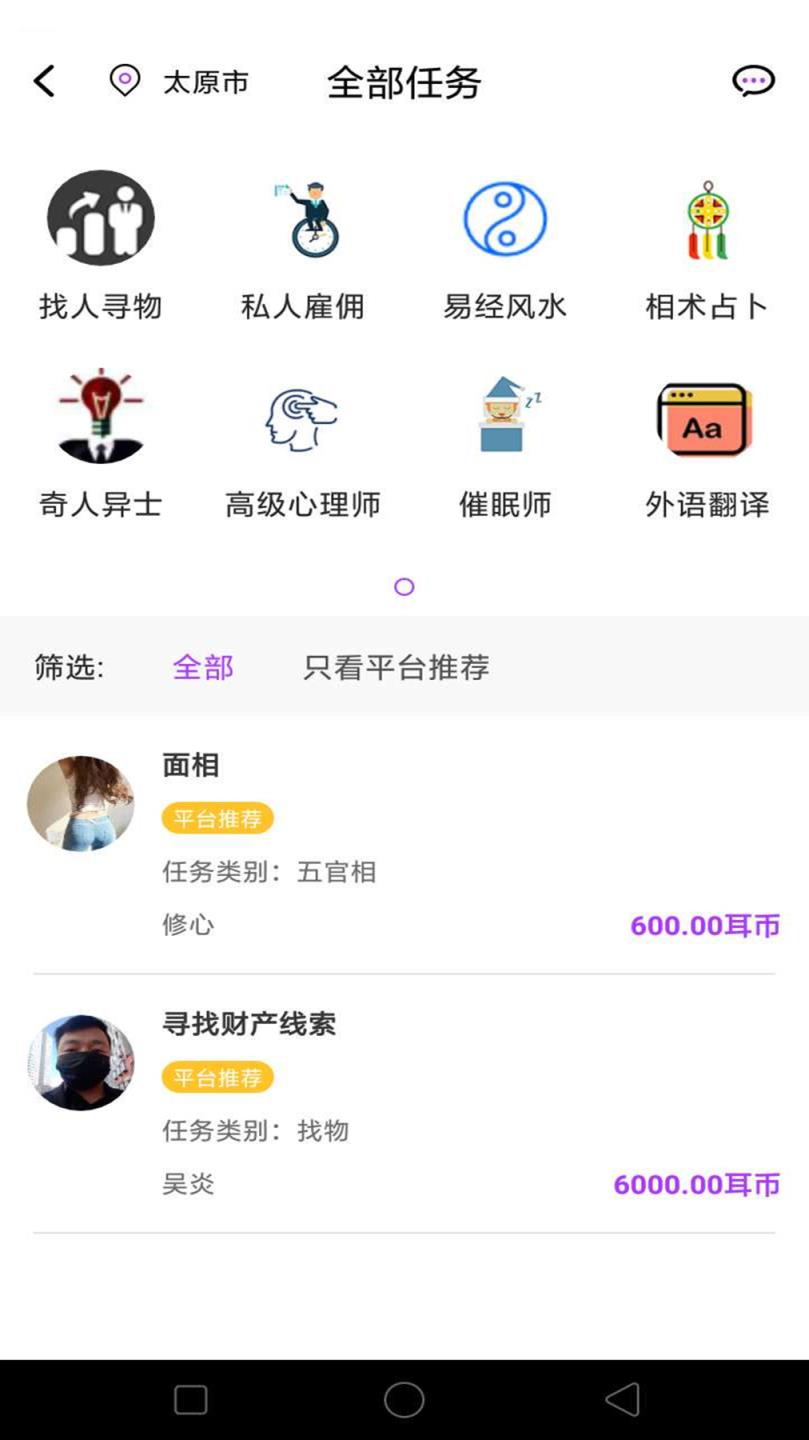
Task: Tap the 相术占卜 dreamcatcher icon
Action: (706, 218)
